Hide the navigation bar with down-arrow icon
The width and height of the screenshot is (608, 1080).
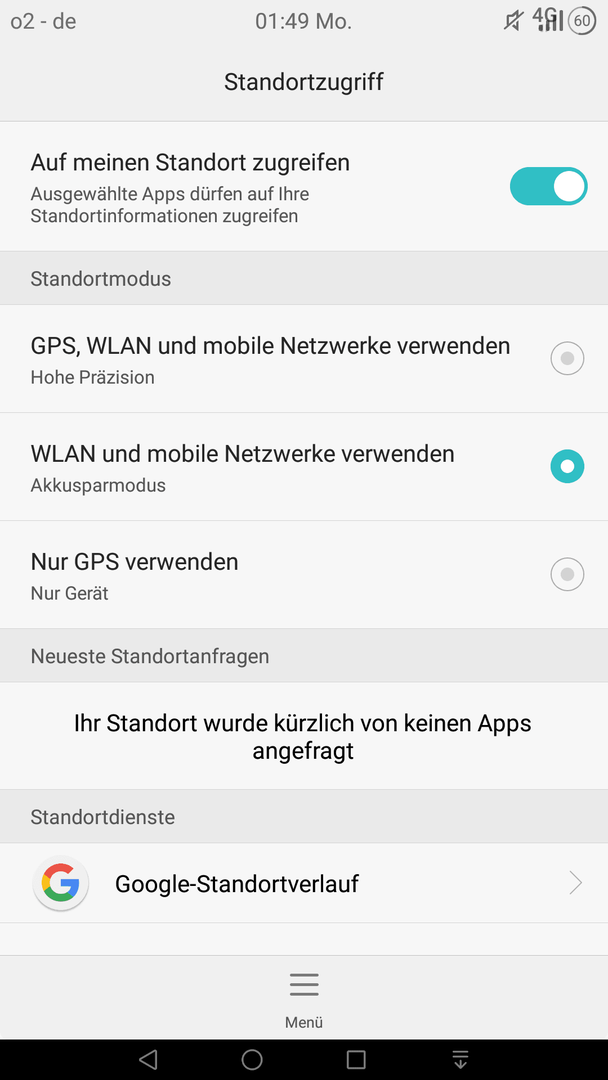(460, 1059)
